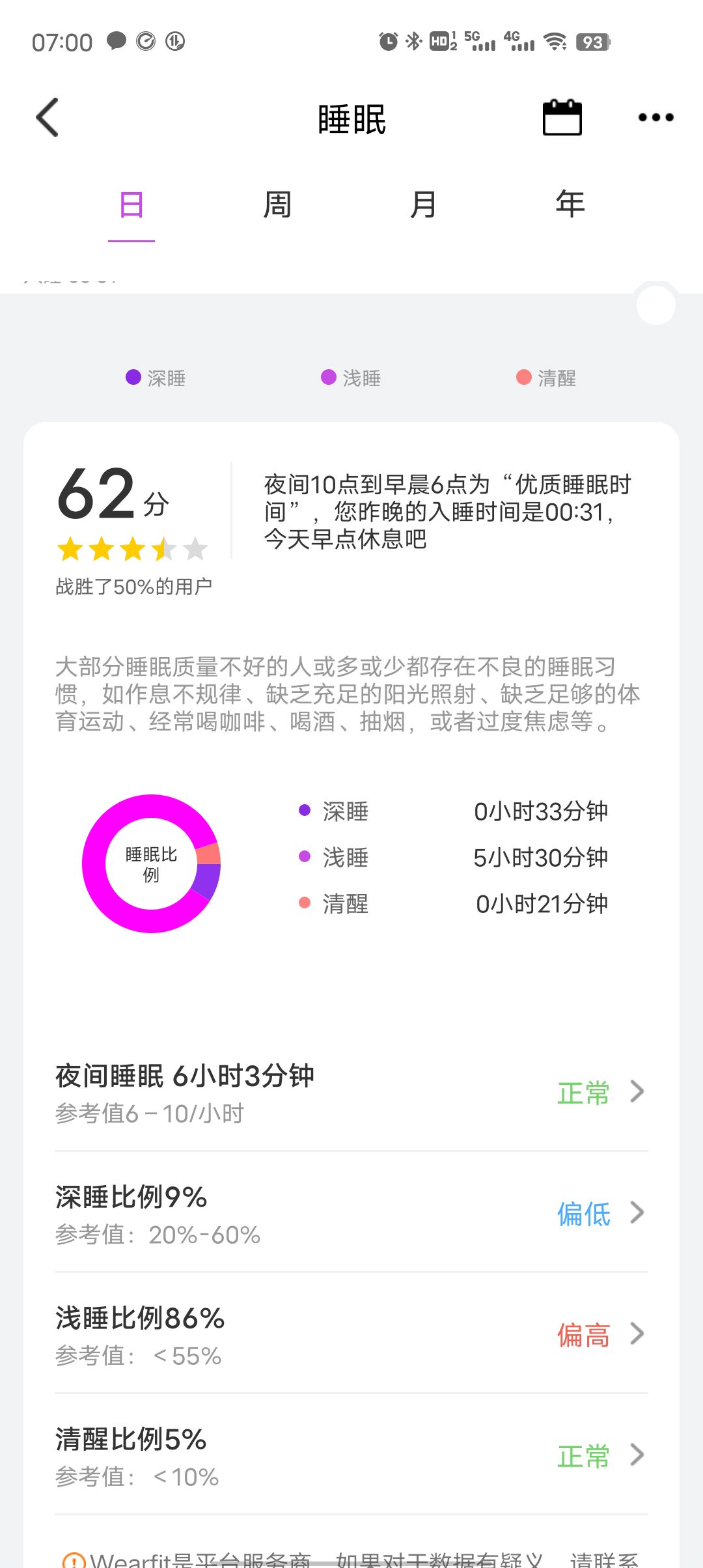The image size is (703, 1568).
Task: Switch to the 周 tab
Action: (x=277, y=204)
